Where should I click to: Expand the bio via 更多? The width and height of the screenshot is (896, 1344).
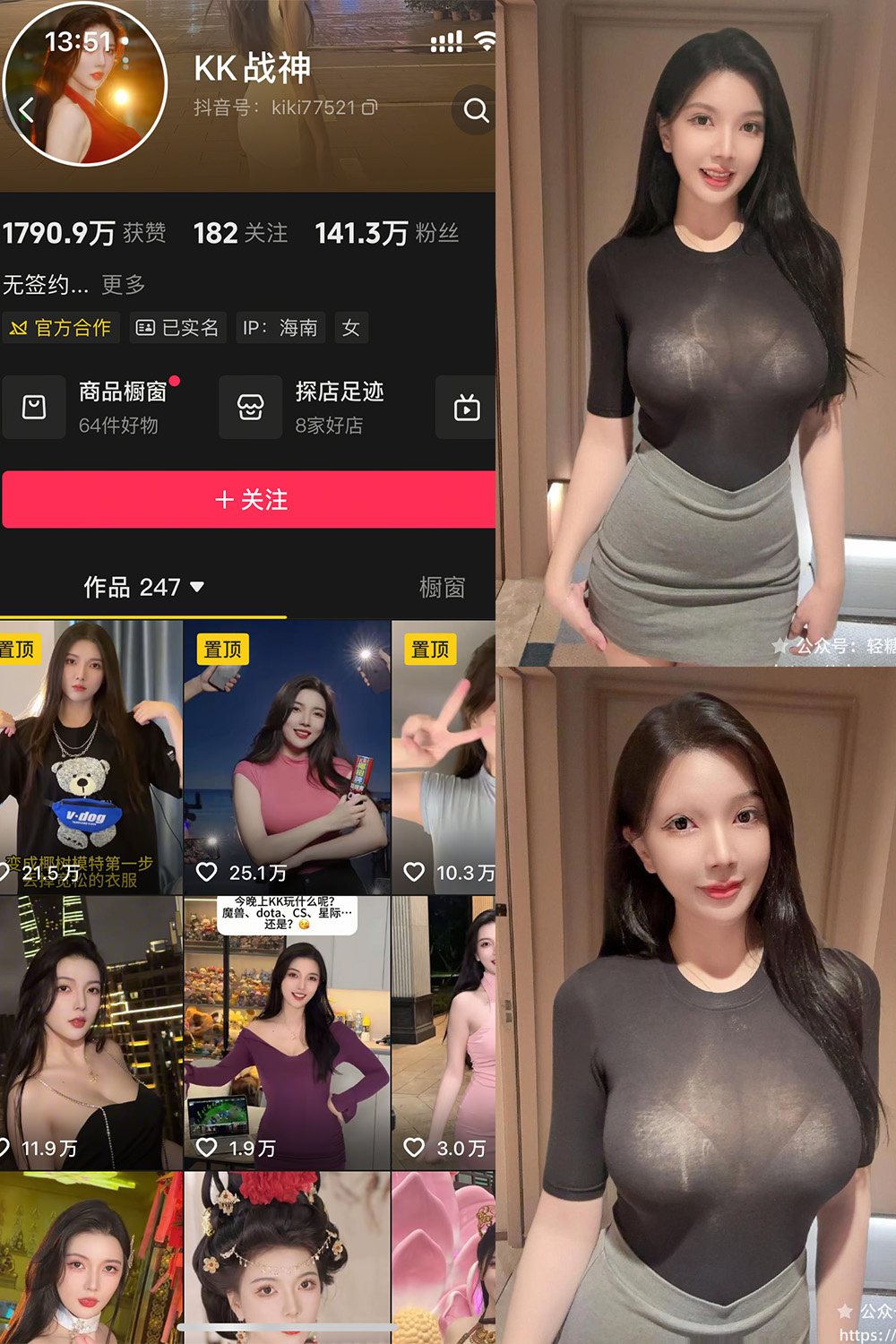(121, 284)
